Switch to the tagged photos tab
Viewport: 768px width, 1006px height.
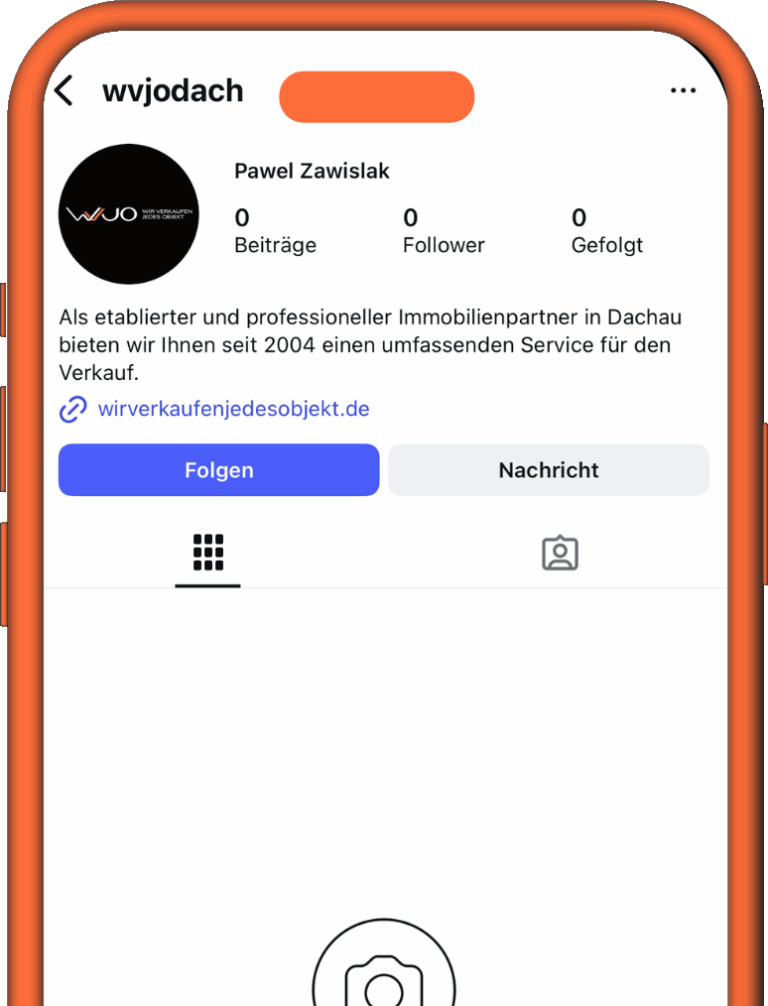pyautogui.click(x=560, y=553)
